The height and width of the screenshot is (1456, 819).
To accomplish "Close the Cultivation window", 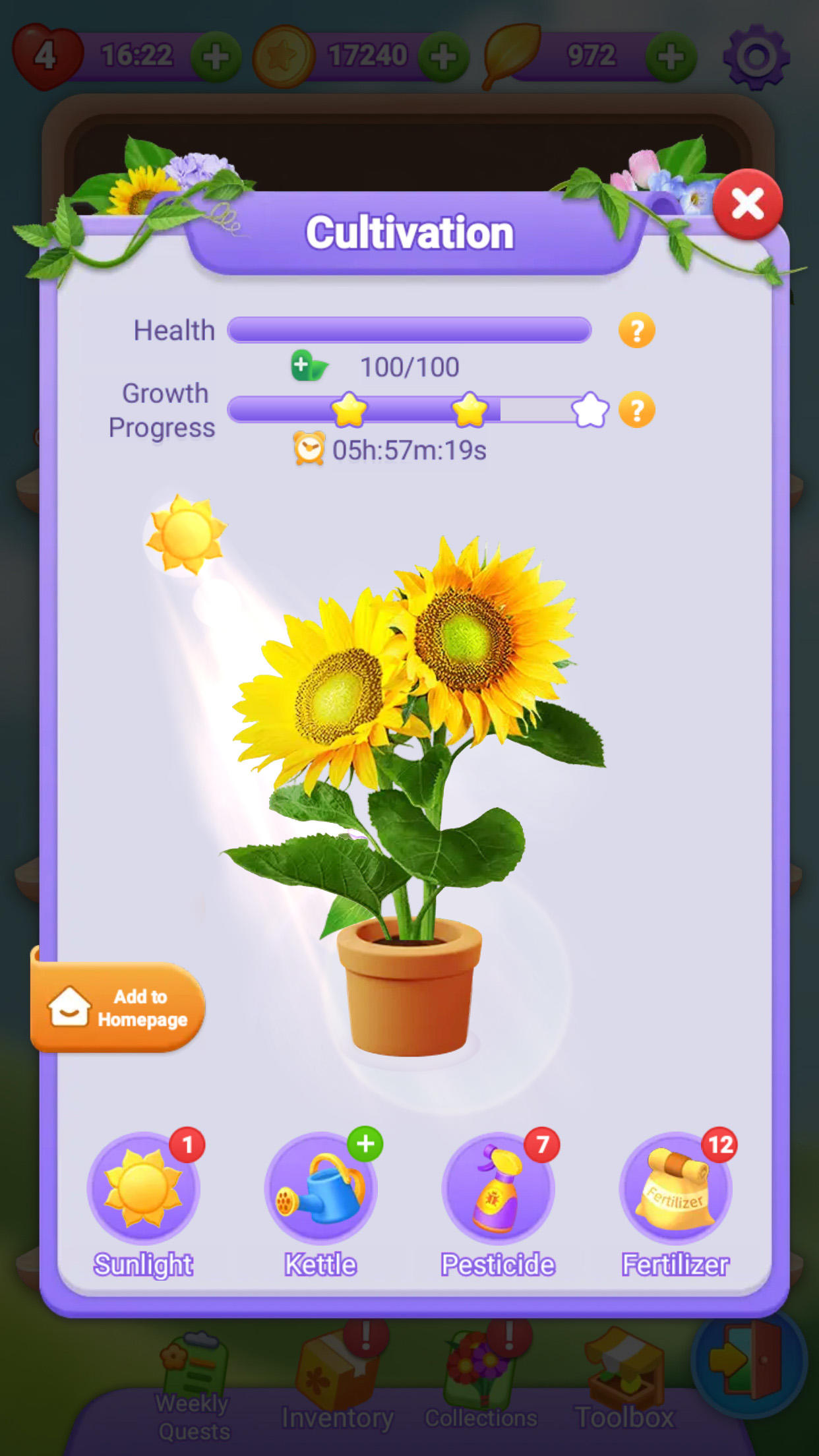I will coord(747,204).
